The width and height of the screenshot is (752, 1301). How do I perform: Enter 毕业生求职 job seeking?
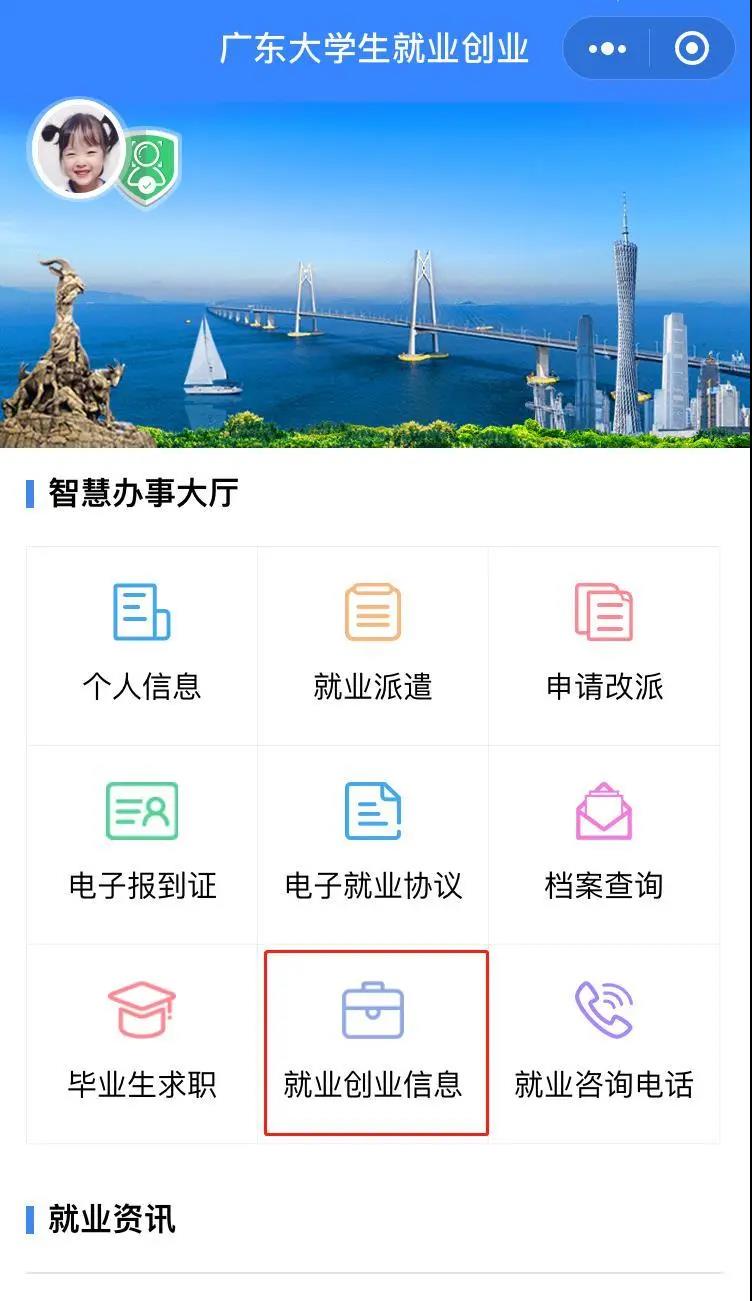point(142,1043)
